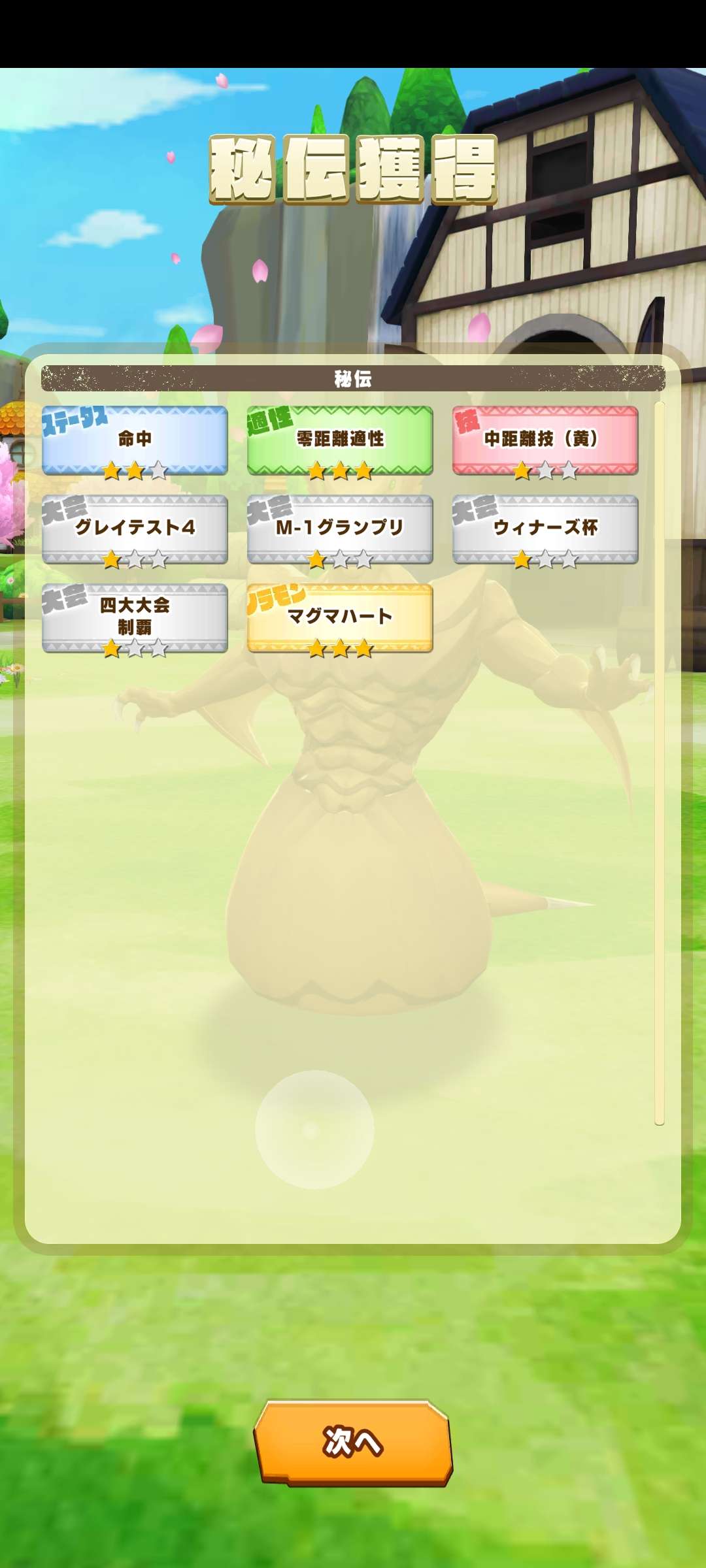The width and height of the screenshot is (706, 1568).
Task: Select the M-1グランプリ tournament card
Action: 340,529
